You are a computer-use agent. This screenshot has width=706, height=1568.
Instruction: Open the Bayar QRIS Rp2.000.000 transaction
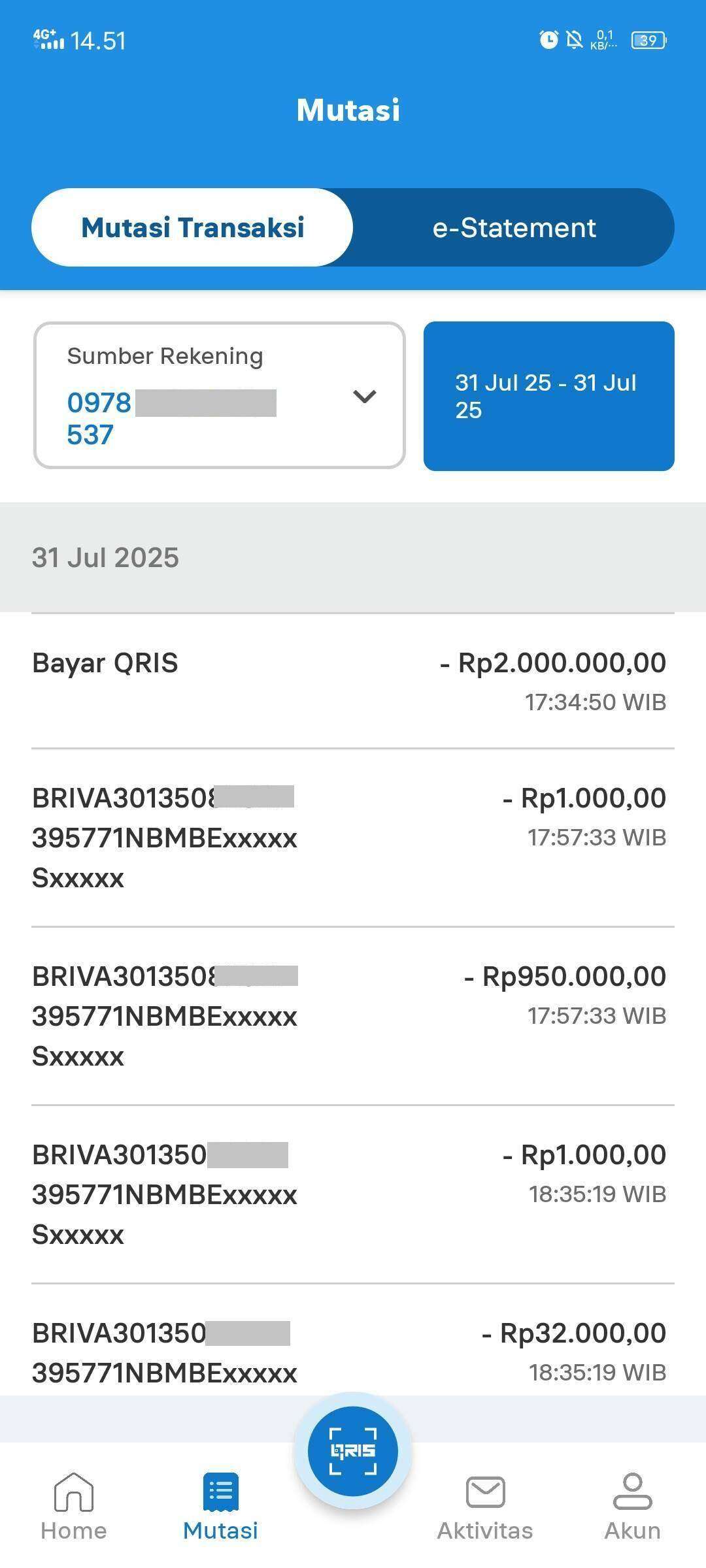coord(353,681)
